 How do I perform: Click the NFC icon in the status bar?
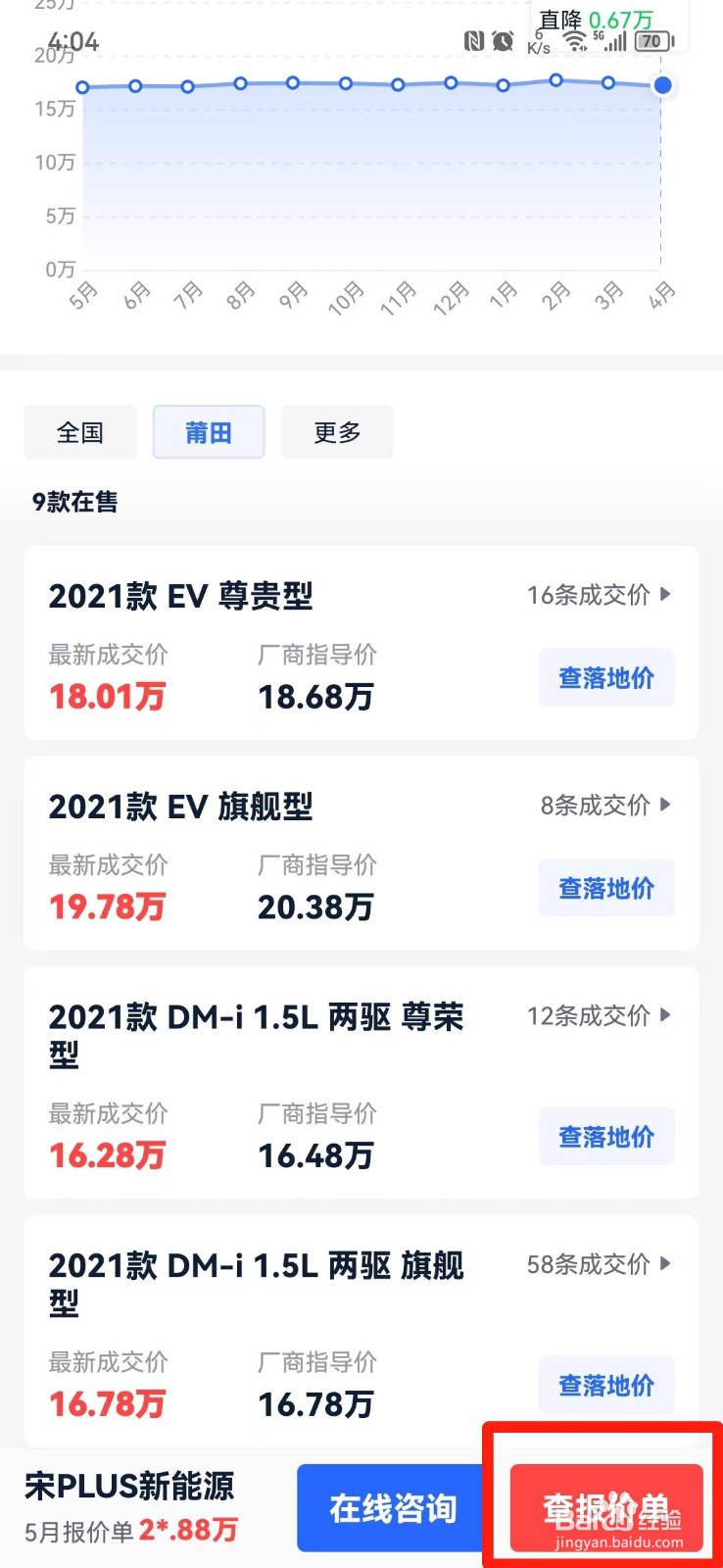(x=472, y=41)
